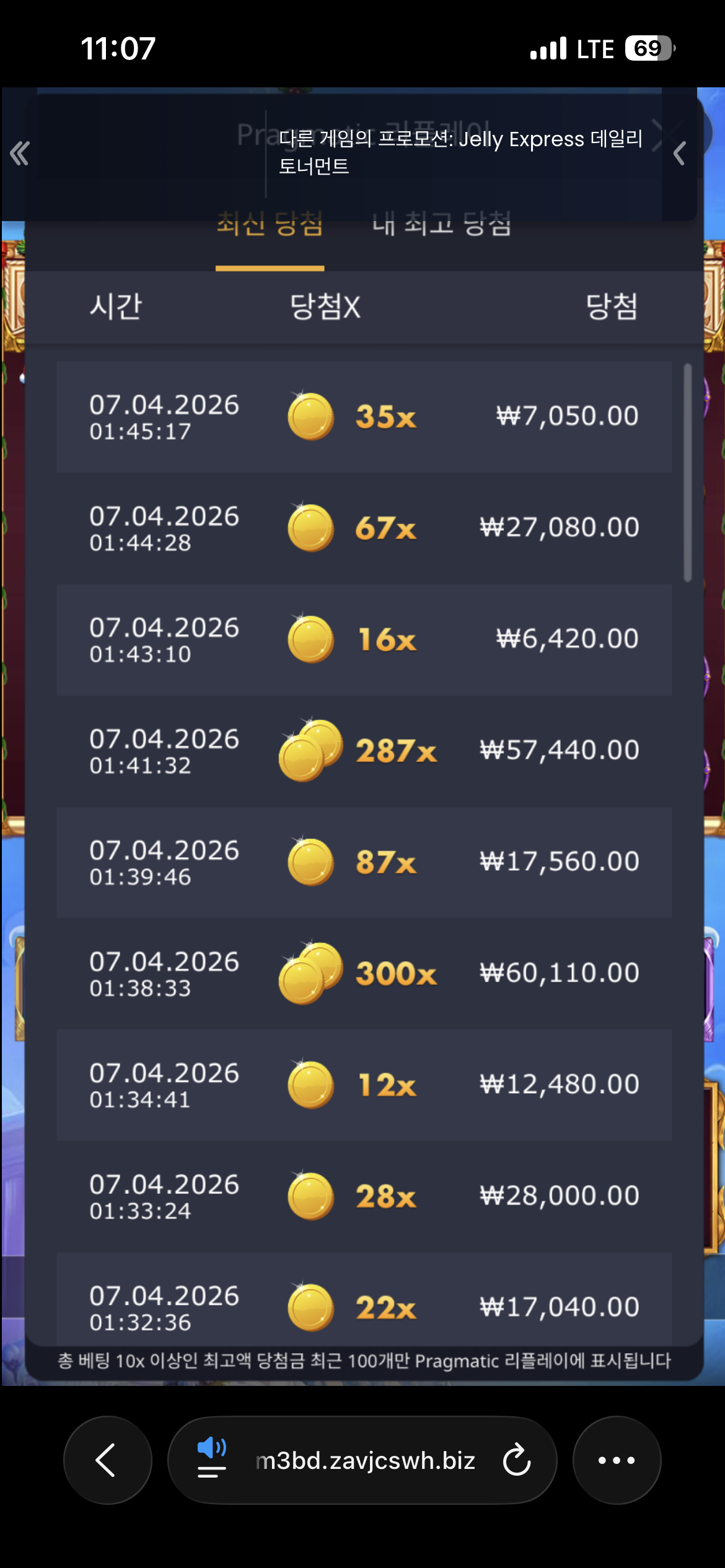This screenshot has width=725, height=1568.
Task: Open the 28x win of ₩28,000.00
Action: [364, 1196]
